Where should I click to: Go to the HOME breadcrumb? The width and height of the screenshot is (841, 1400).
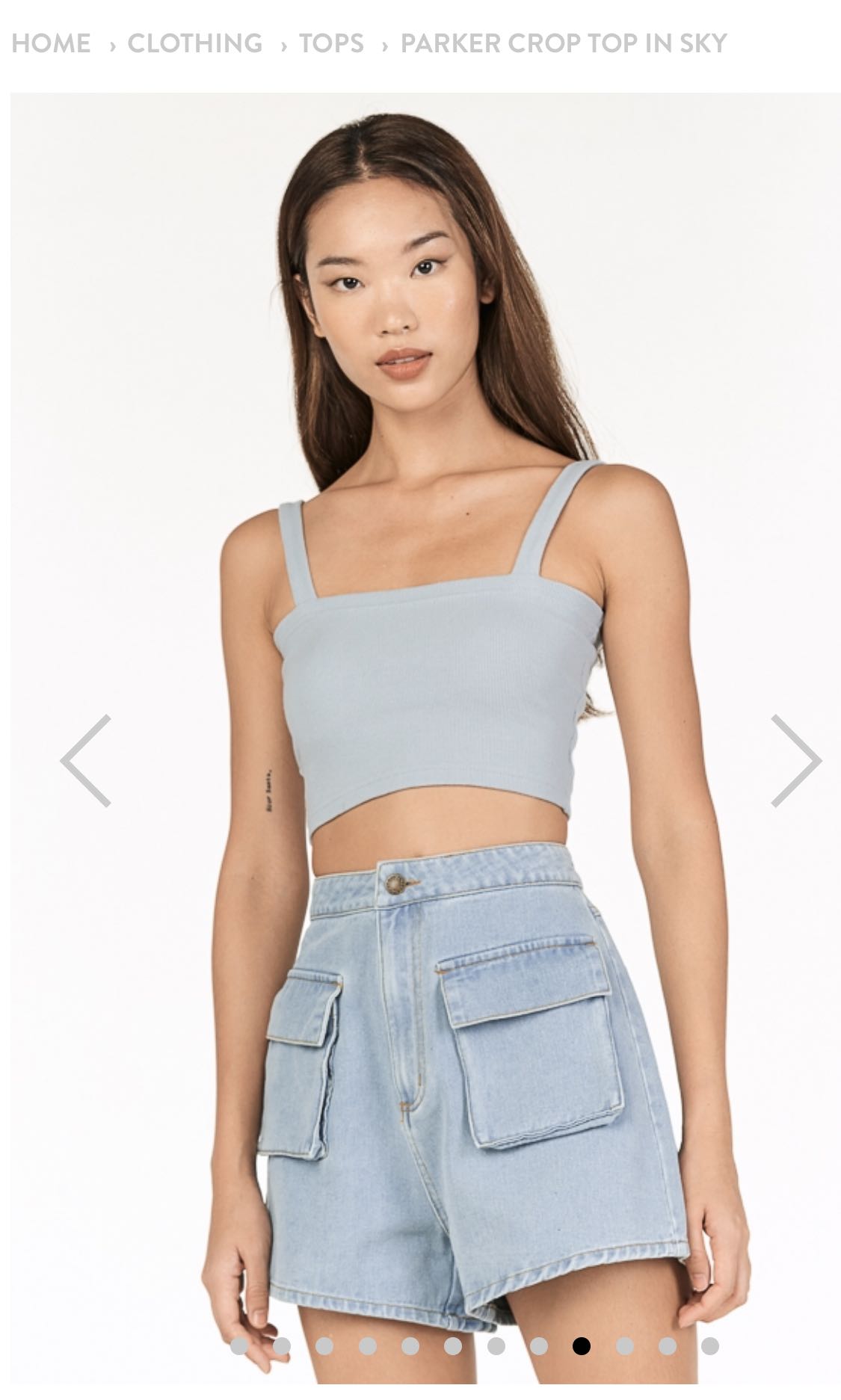coord(51,43)
